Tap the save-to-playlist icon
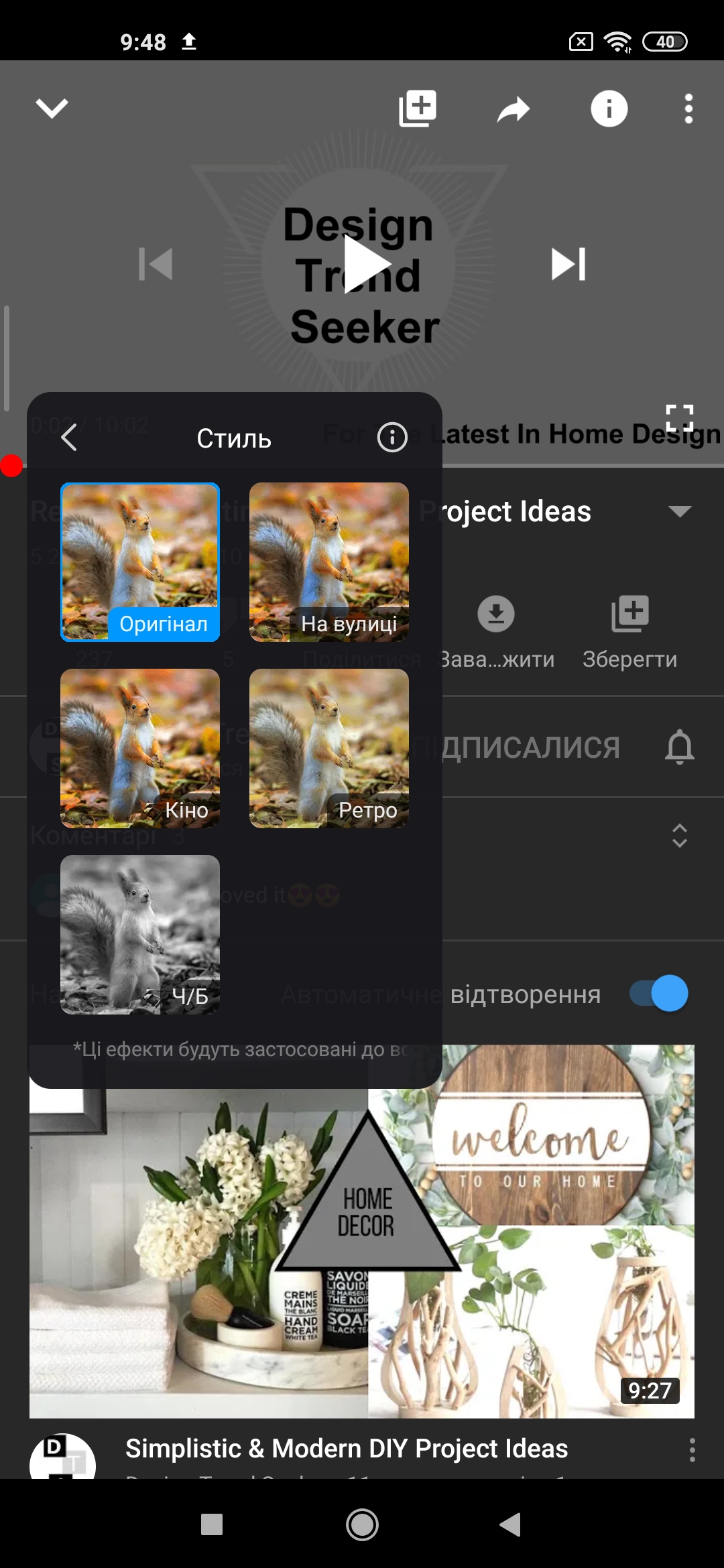This screenshot has width=724, height=1568. pos(416,109)
